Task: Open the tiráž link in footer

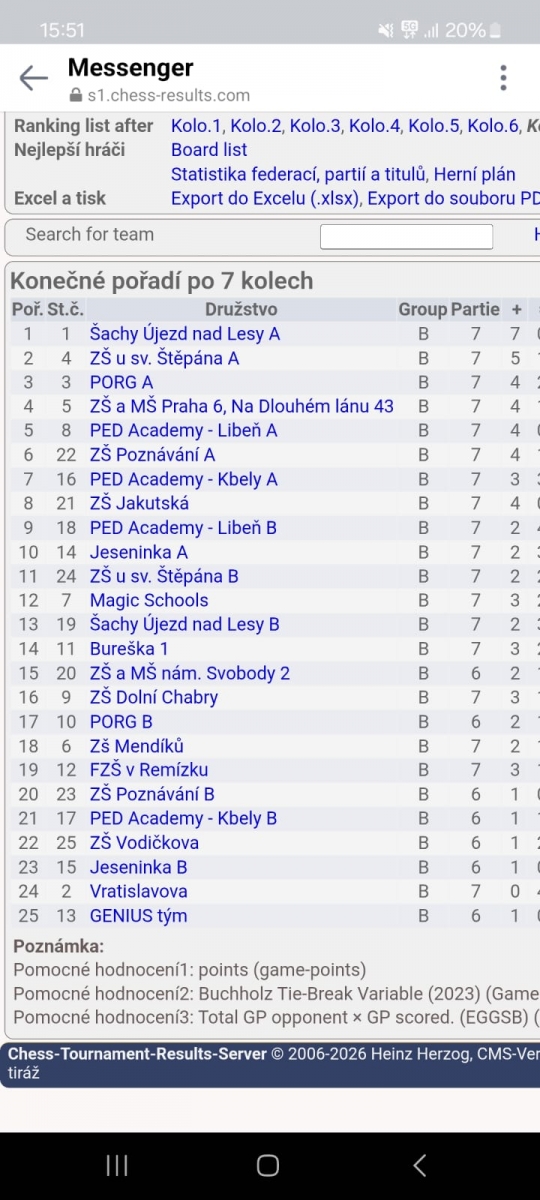Action: pos(25,1072)
